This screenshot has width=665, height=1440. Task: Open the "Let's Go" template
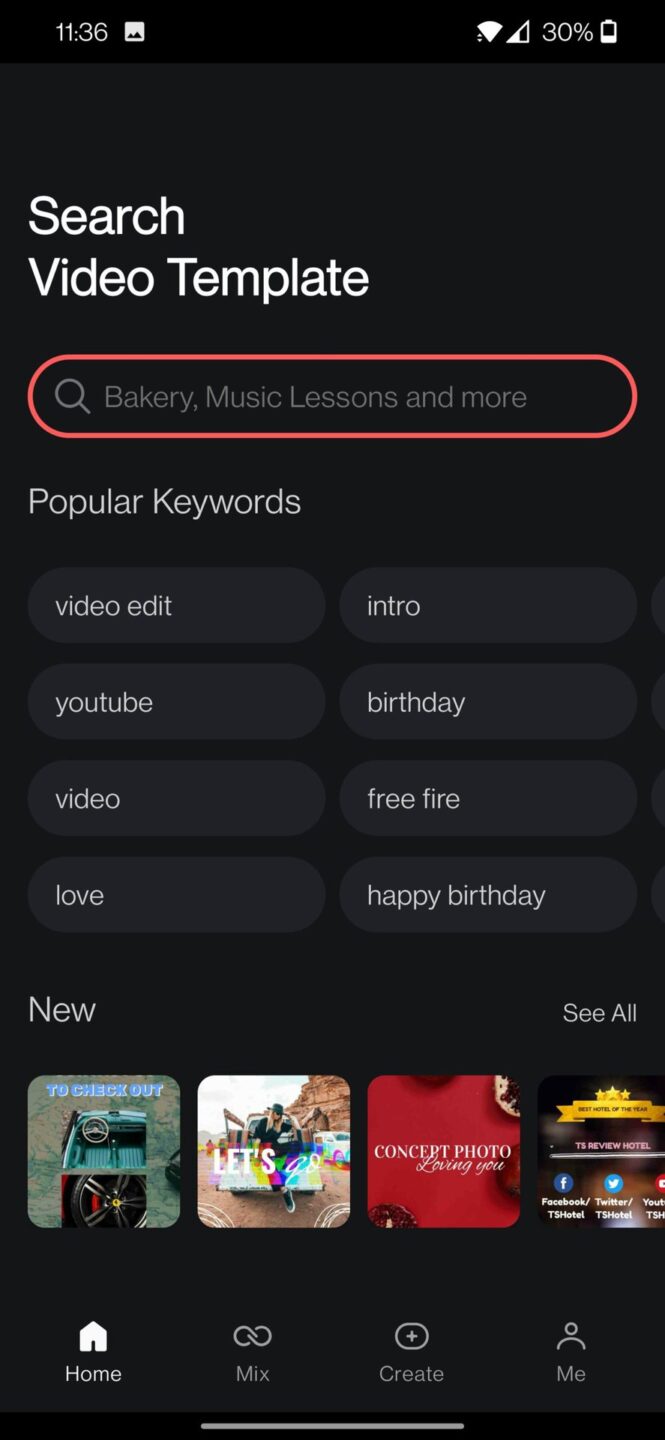tap(274, 1151)
